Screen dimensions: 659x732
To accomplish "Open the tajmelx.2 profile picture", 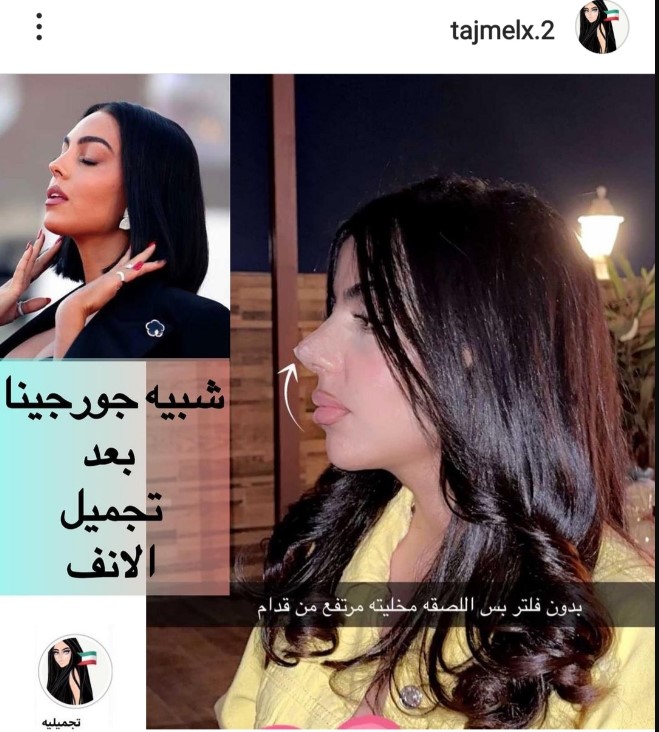I will (602, 28).
